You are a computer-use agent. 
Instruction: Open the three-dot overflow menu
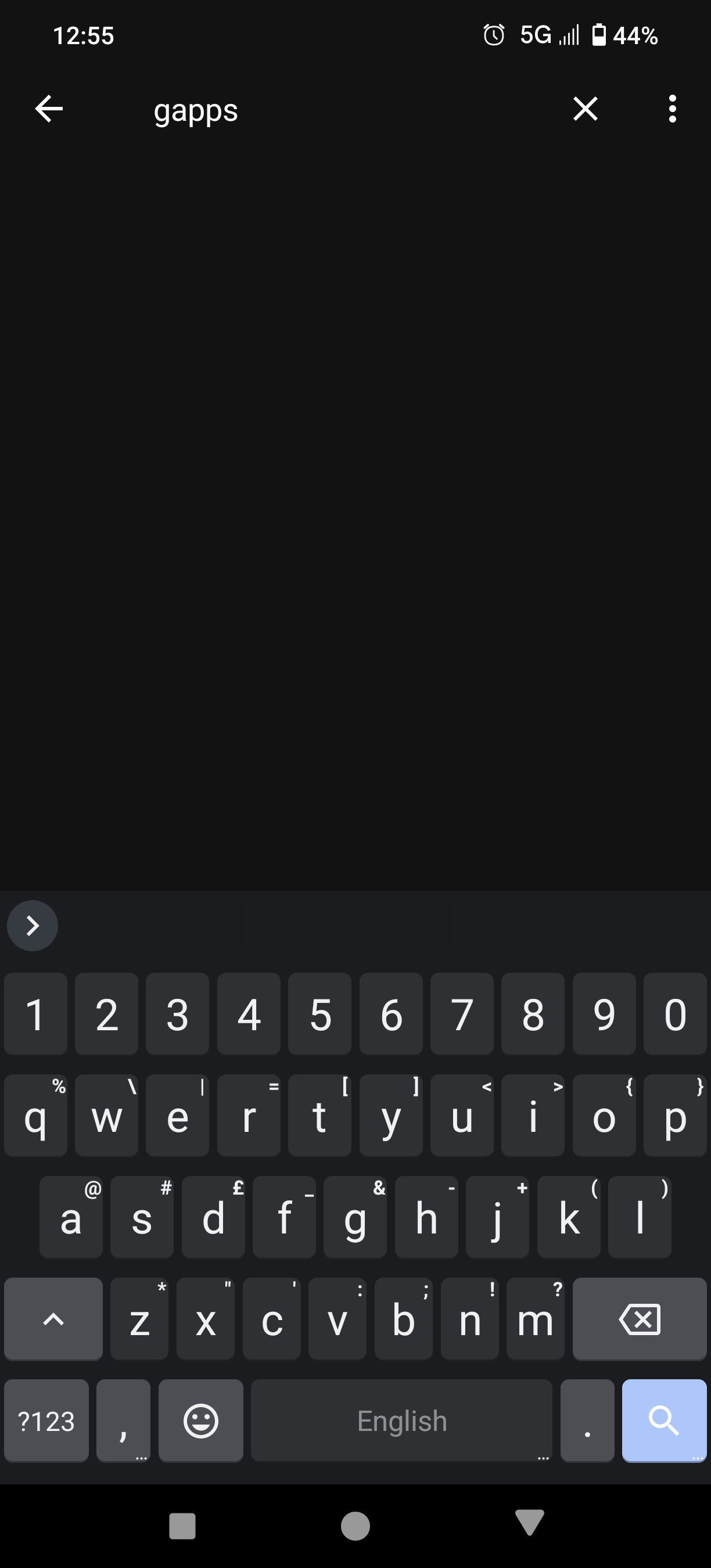(672, 109)
